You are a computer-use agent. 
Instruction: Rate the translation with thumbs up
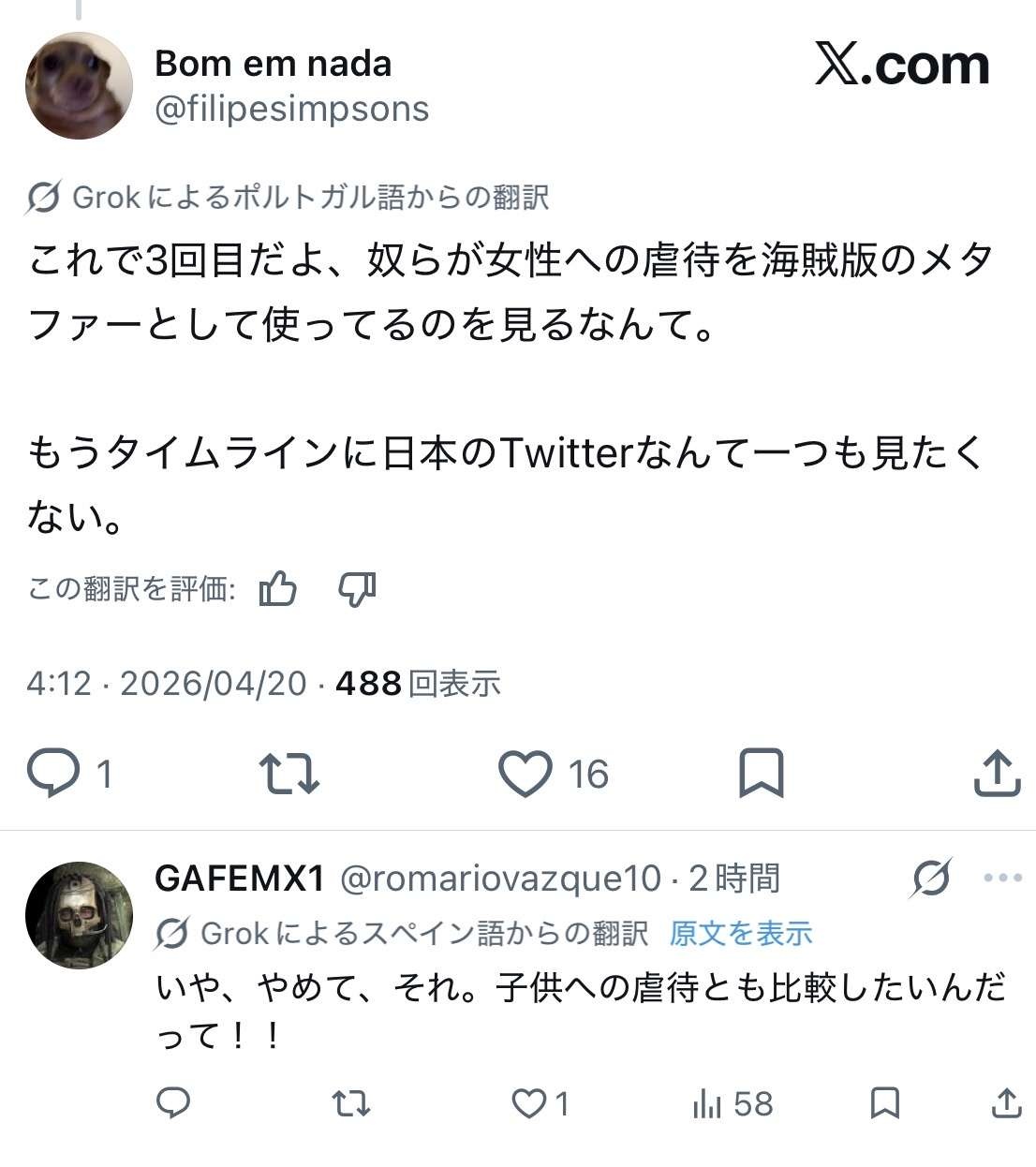click(277, 589)
